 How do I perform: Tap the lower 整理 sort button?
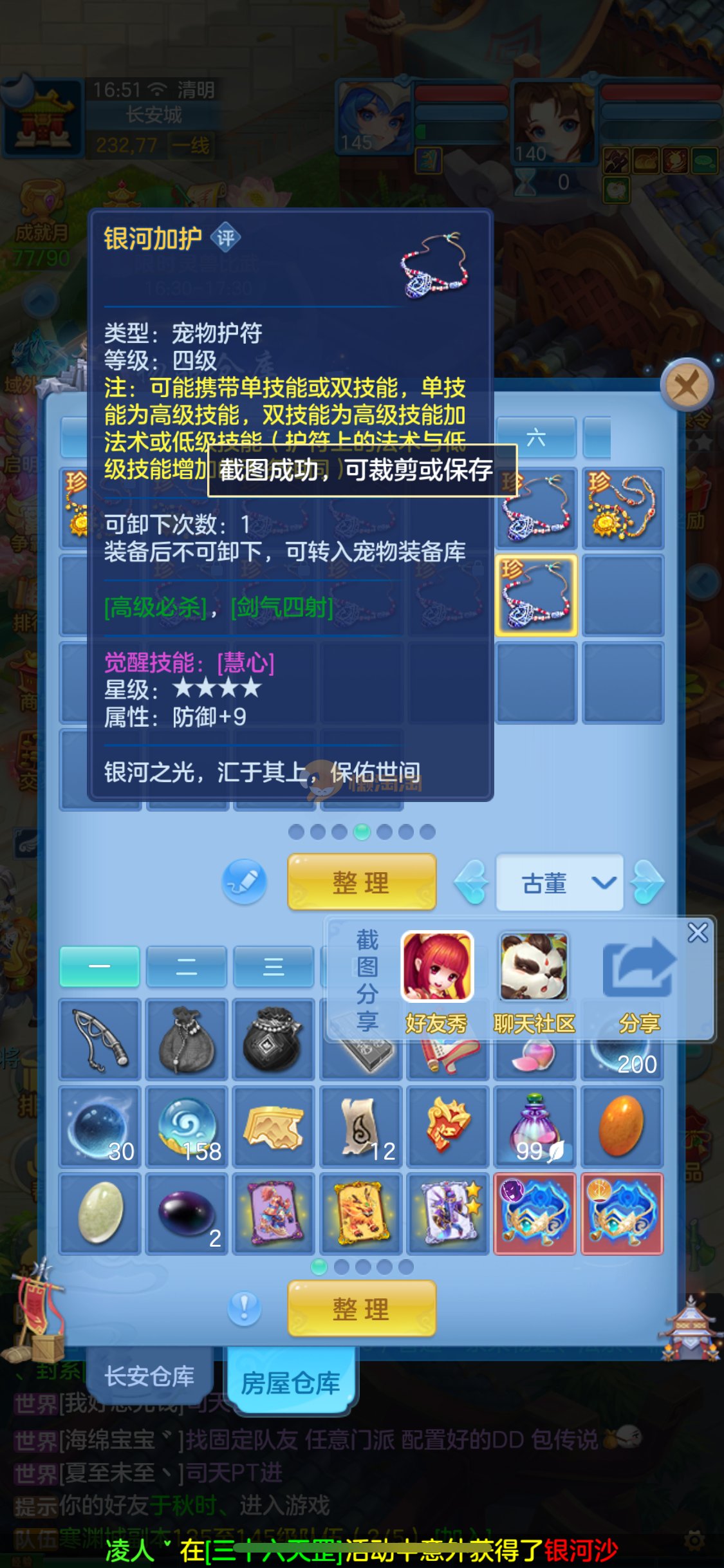coord(361,1309)
